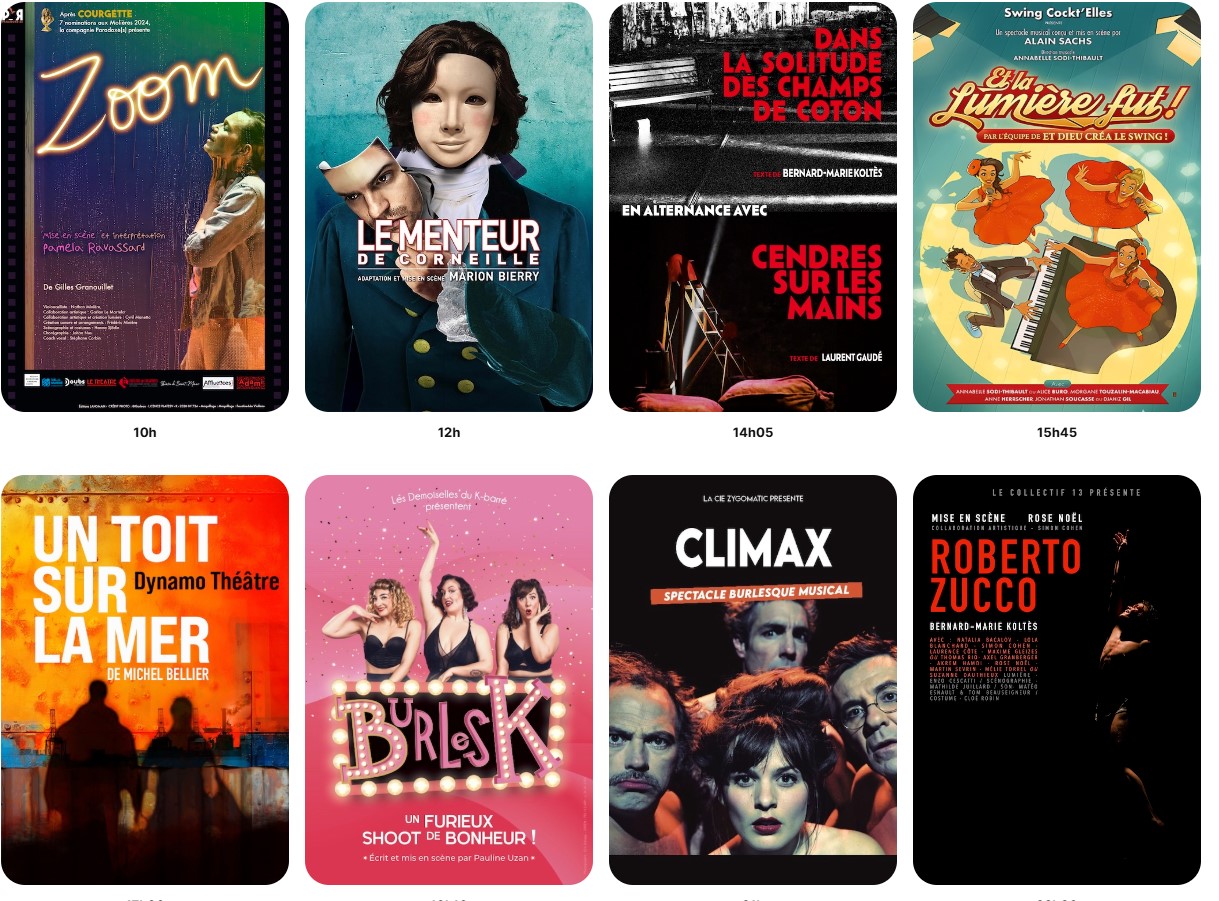
Task: View Un toit sur la mer show
Action: [145, 680]
